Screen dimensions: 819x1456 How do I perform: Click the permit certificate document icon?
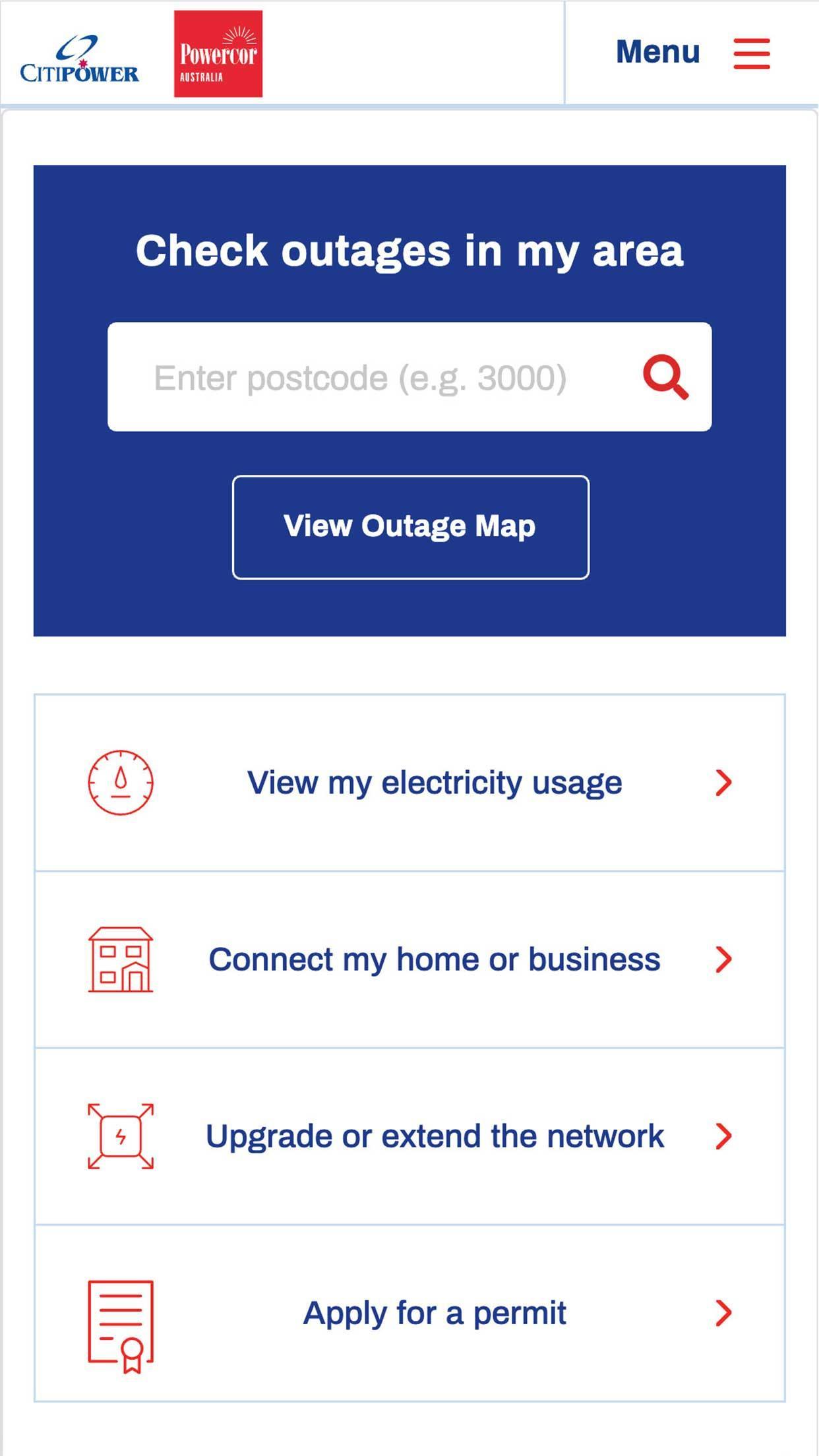(121, 1312)
